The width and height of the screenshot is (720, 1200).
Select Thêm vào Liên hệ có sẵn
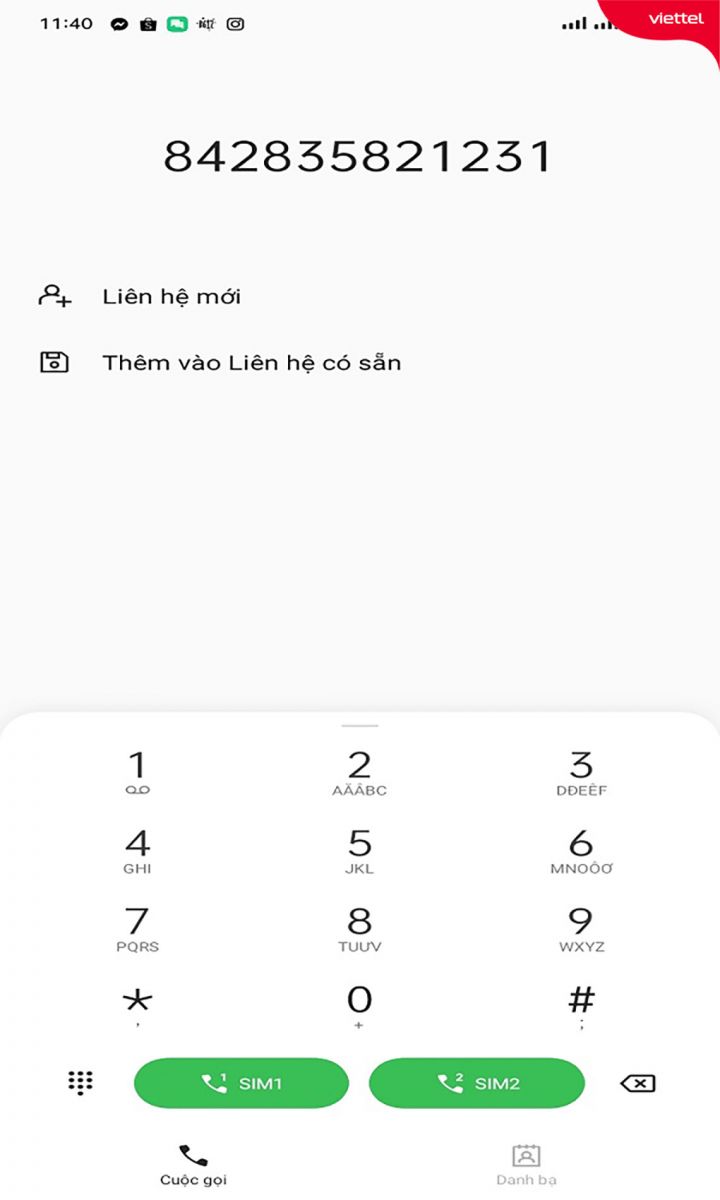(251, 362)
